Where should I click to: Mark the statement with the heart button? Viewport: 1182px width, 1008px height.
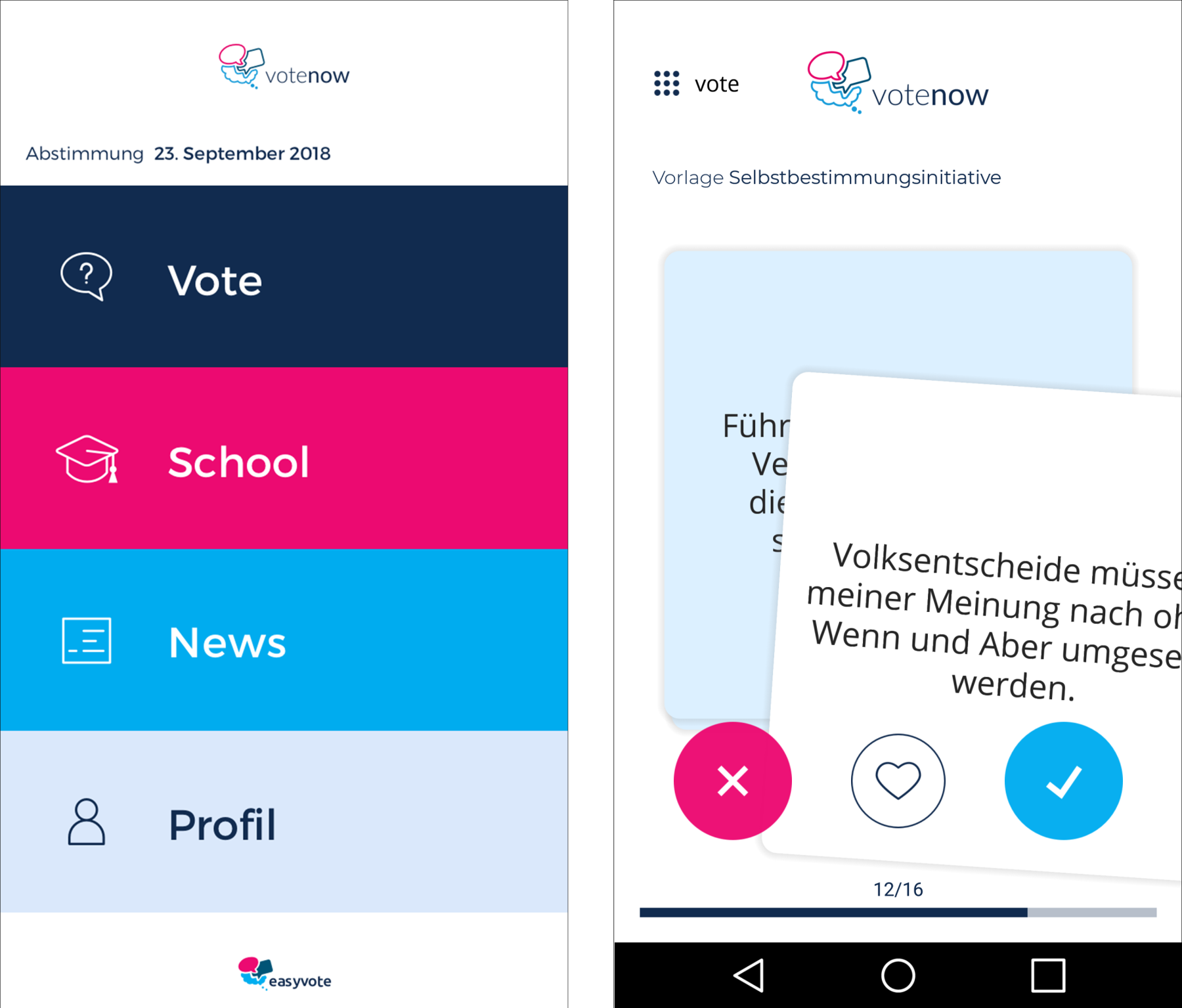[898, 781]
